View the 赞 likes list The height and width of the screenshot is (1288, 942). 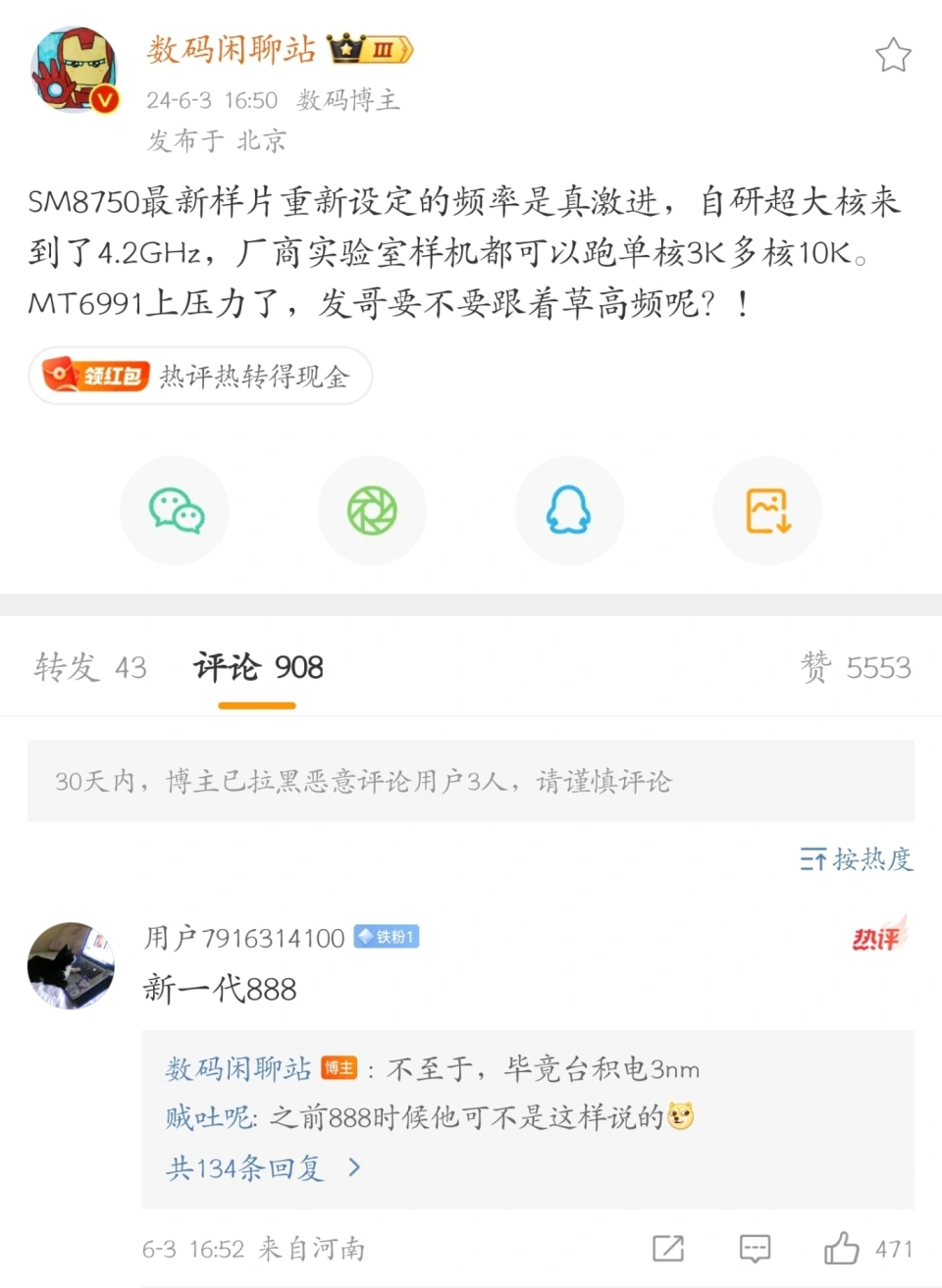tap(856, 667)
